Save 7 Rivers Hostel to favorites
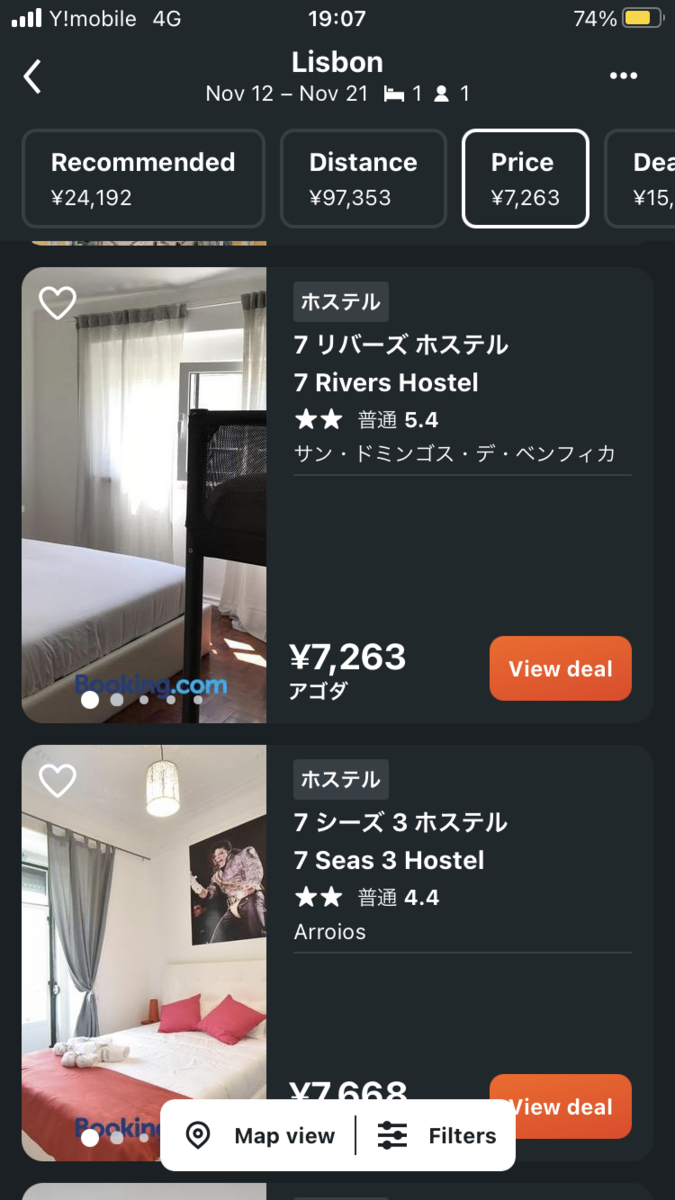 (57, 302)
